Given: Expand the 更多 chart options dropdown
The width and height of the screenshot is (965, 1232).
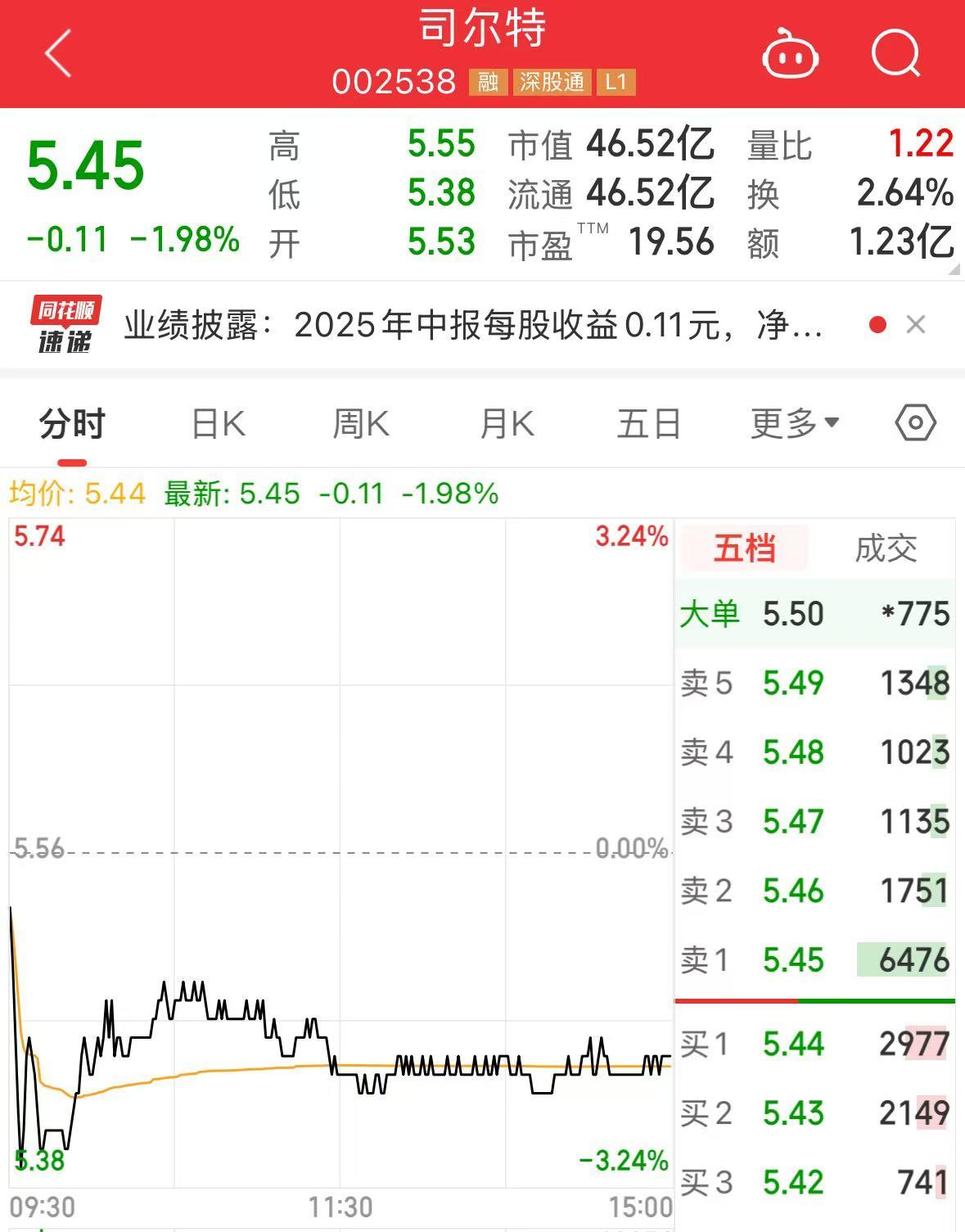Looking at the screenshot, I should click(795, 424).
